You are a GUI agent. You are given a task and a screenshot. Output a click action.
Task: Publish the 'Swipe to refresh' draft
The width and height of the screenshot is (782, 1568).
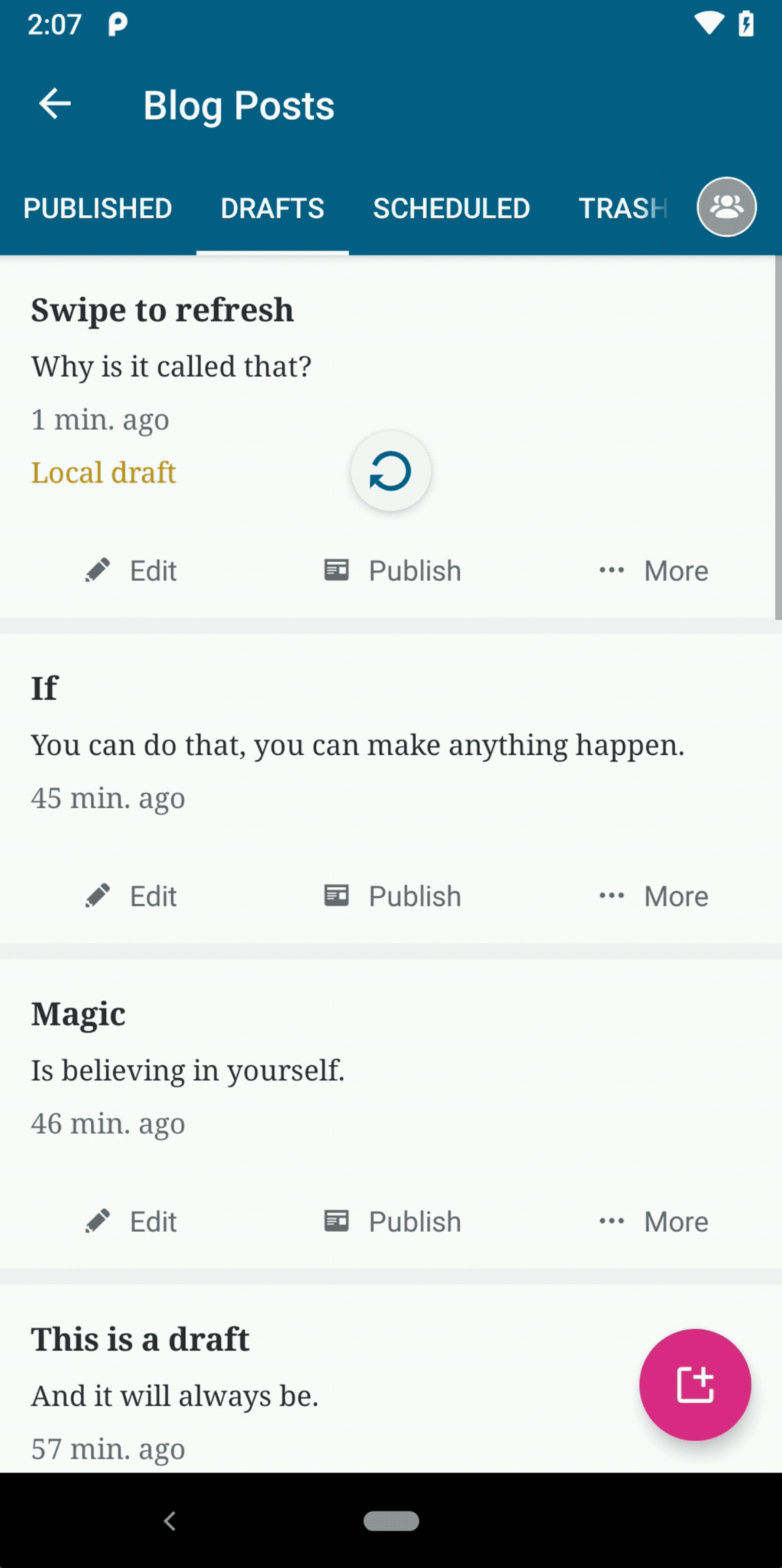tap(393, 571)
